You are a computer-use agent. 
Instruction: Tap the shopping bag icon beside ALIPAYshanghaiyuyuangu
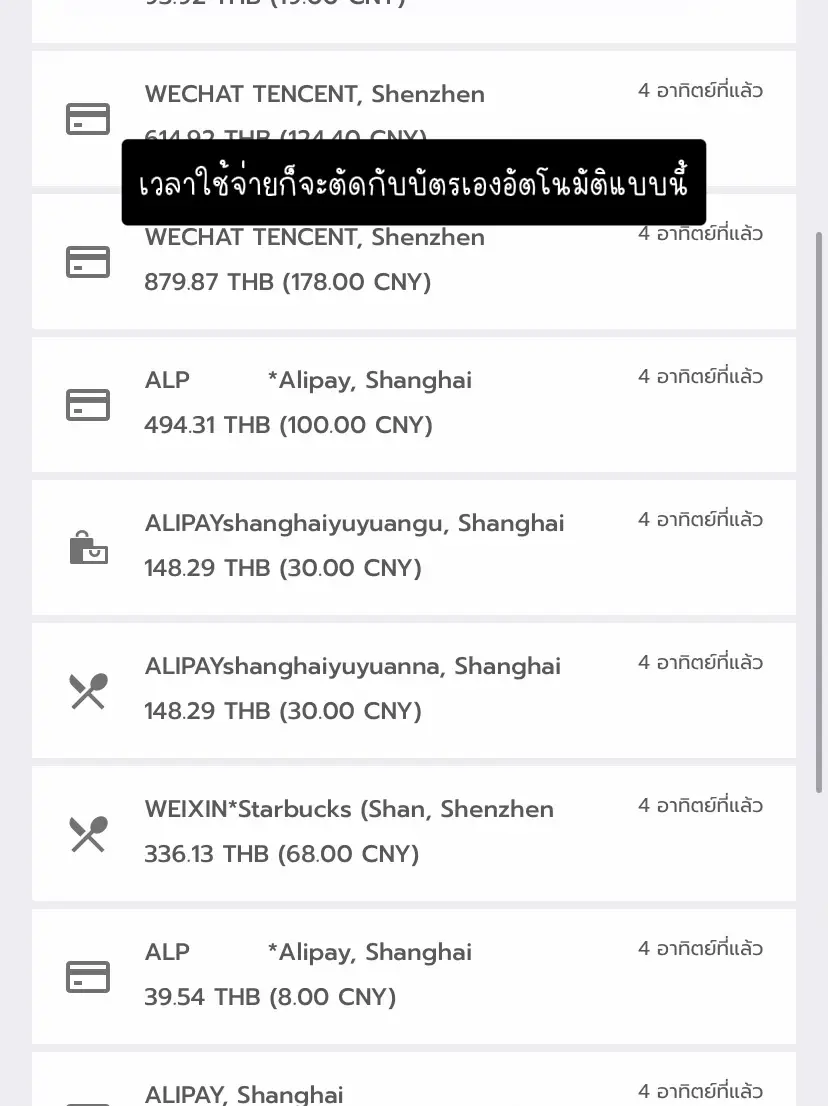88,547
